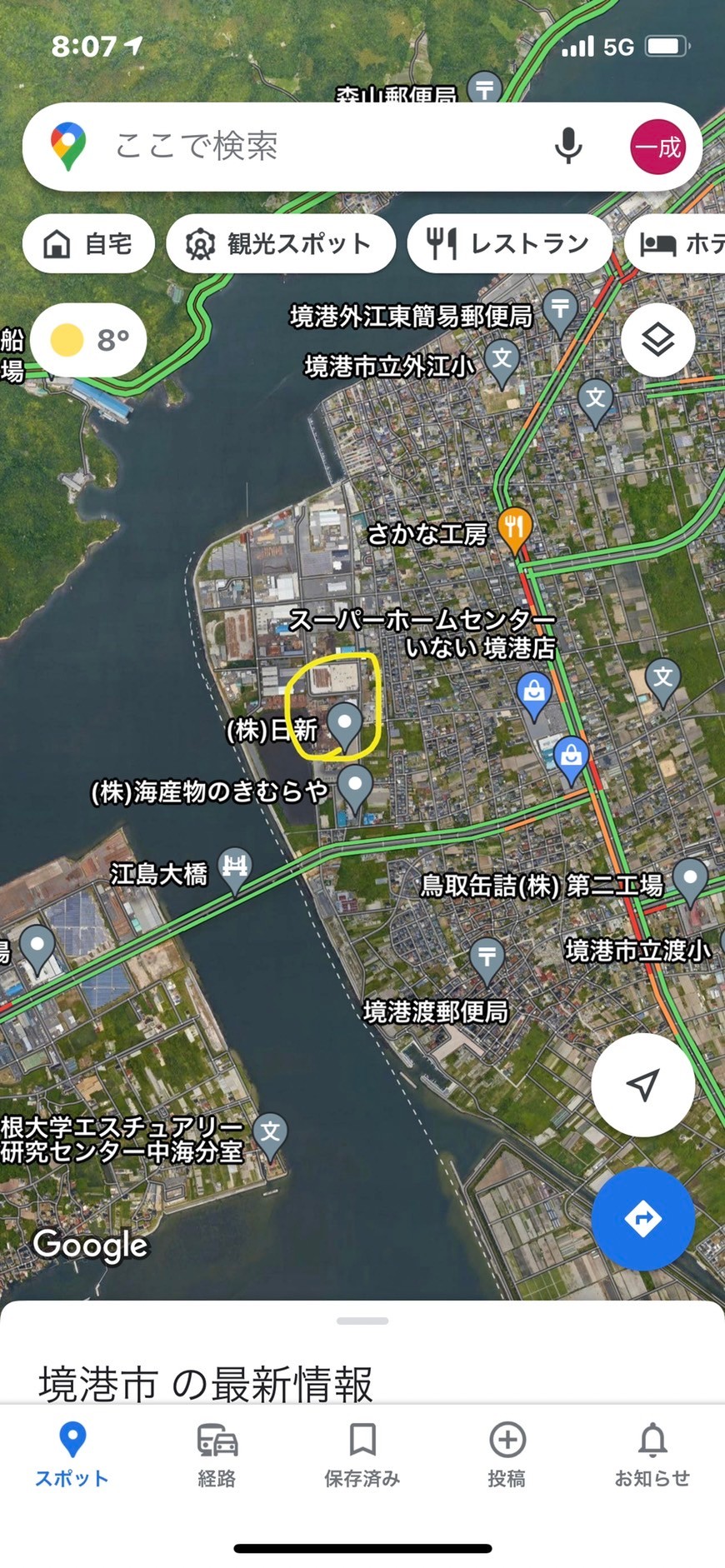Select the 自宅 chip
This screenshot has width=725, height=1568.
click(x=88, y=243)
